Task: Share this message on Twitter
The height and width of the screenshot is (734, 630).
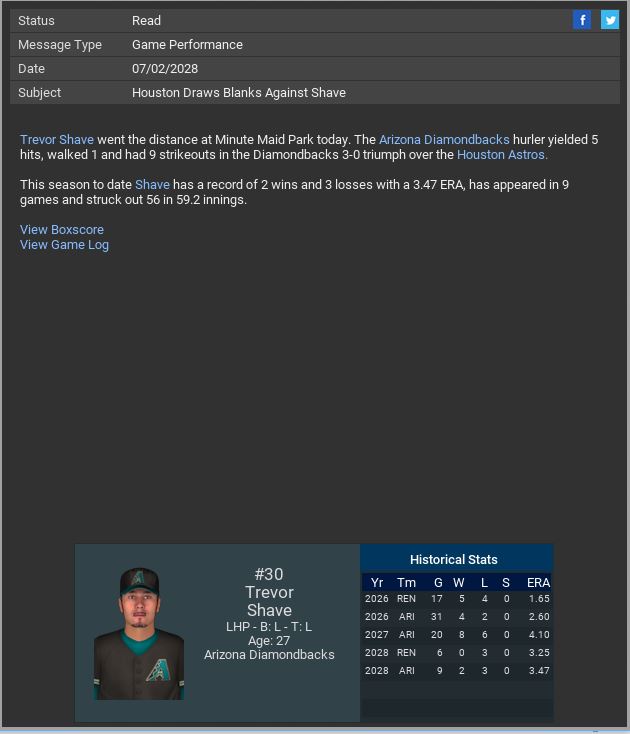Action: [x=609, y=20]
